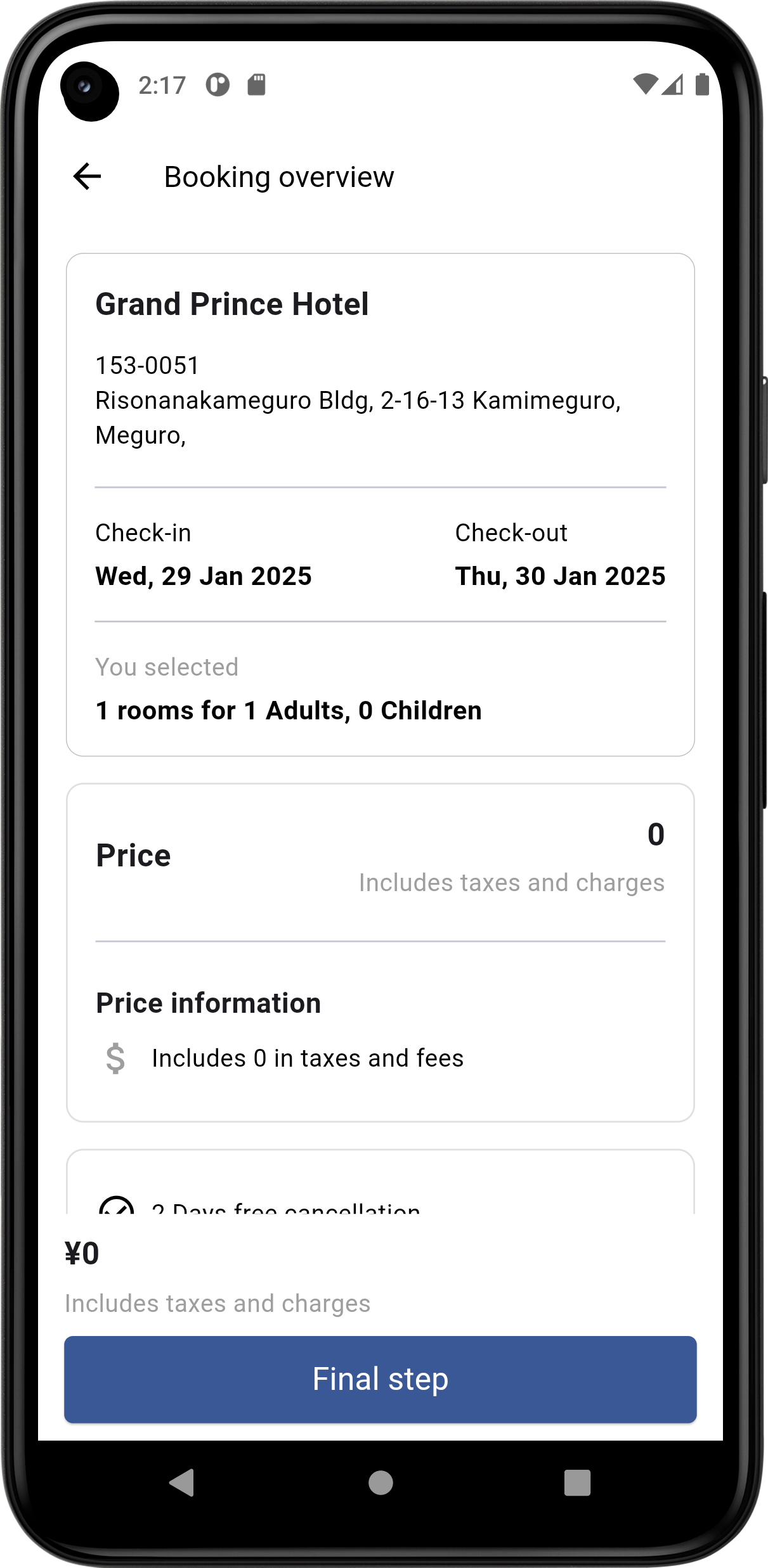Viewport: 768px width, 1568px height.
Task: Go to the home screen
Action: point(381,1482)
